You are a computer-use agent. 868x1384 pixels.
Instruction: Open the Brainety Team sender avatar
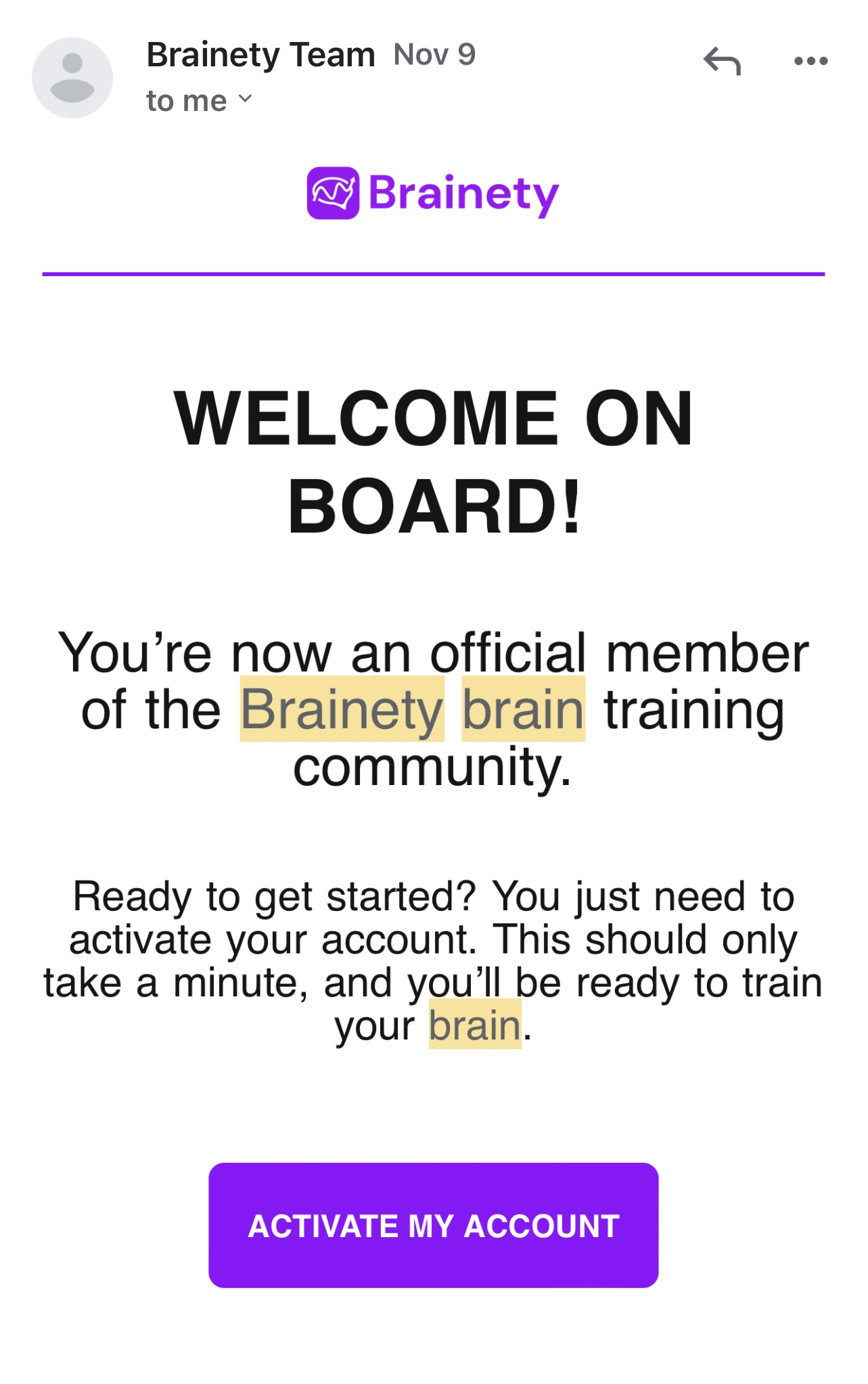coord(72,78)
